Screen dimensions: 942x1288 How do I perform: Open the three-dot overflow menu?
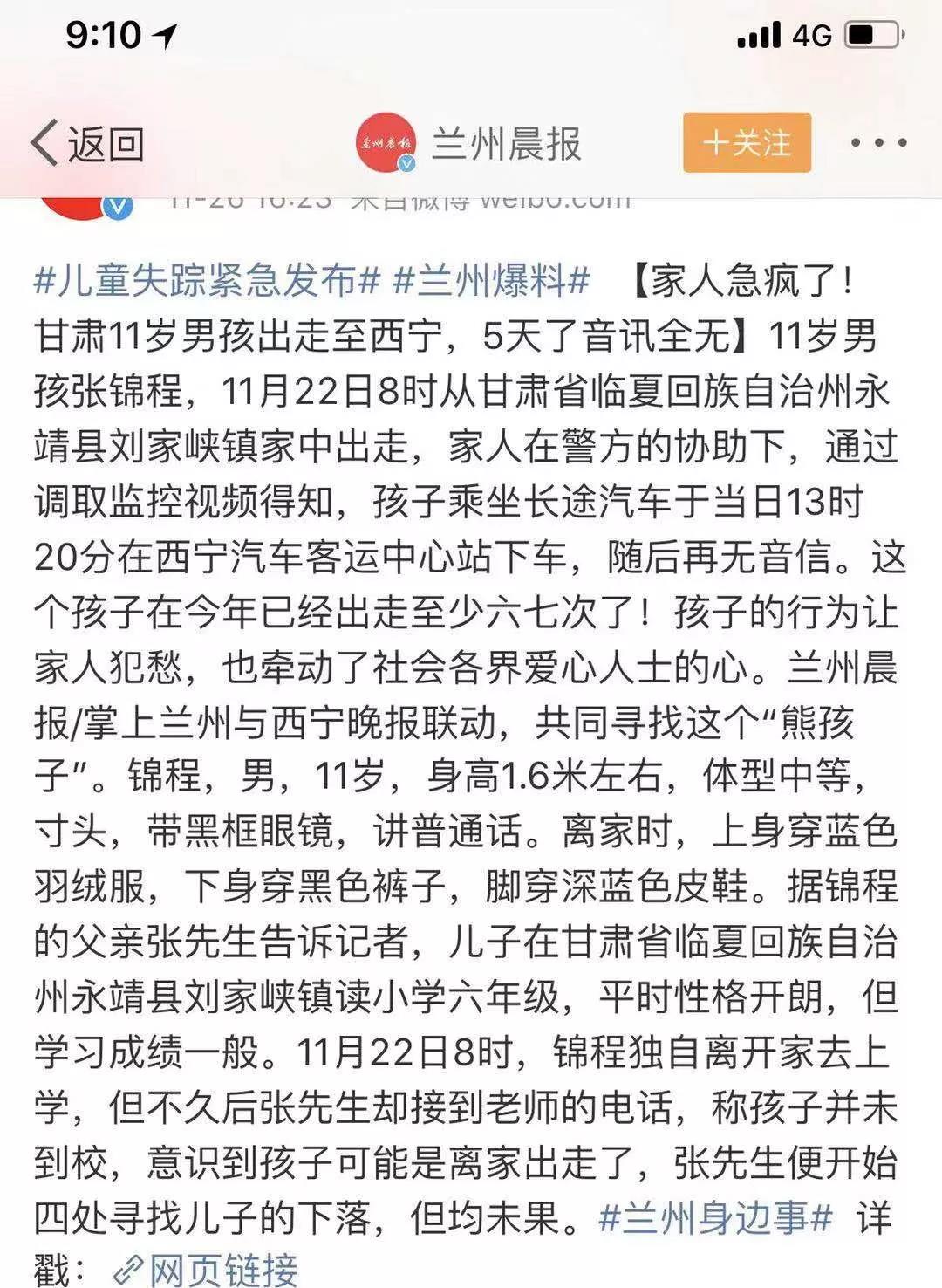(878, 143)
